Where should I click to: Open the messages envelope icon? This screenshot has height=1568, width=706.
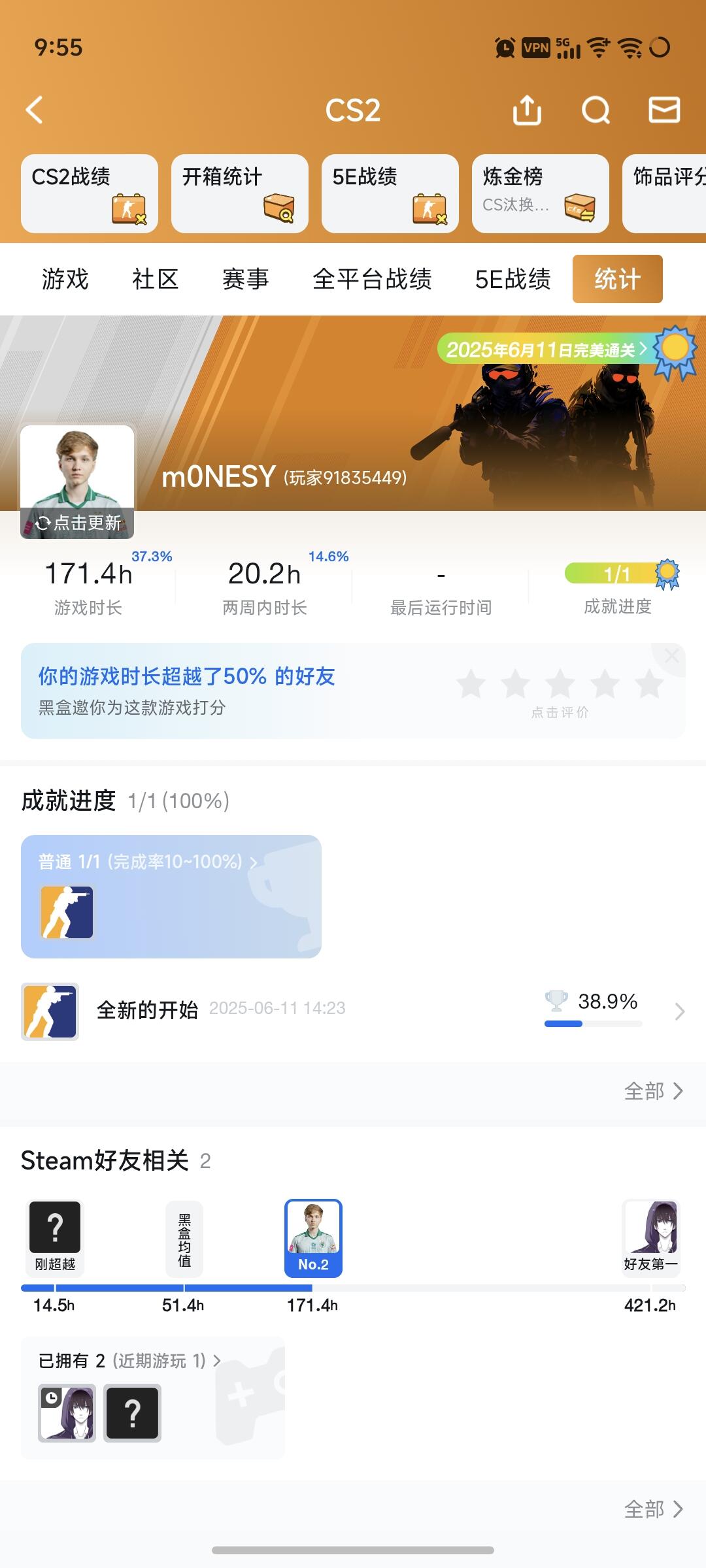(664, 110)
